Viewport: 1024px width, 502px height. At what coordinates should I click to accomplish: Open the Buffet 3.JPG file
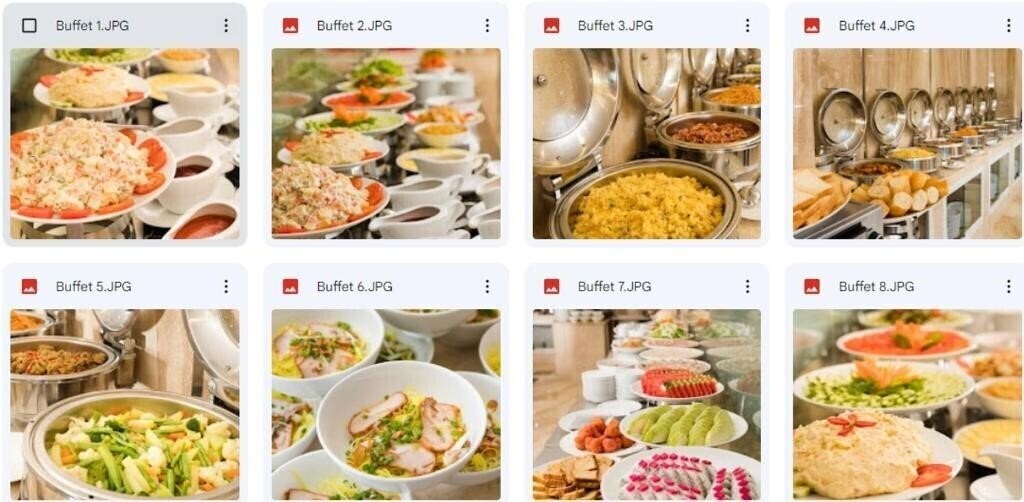646,143
